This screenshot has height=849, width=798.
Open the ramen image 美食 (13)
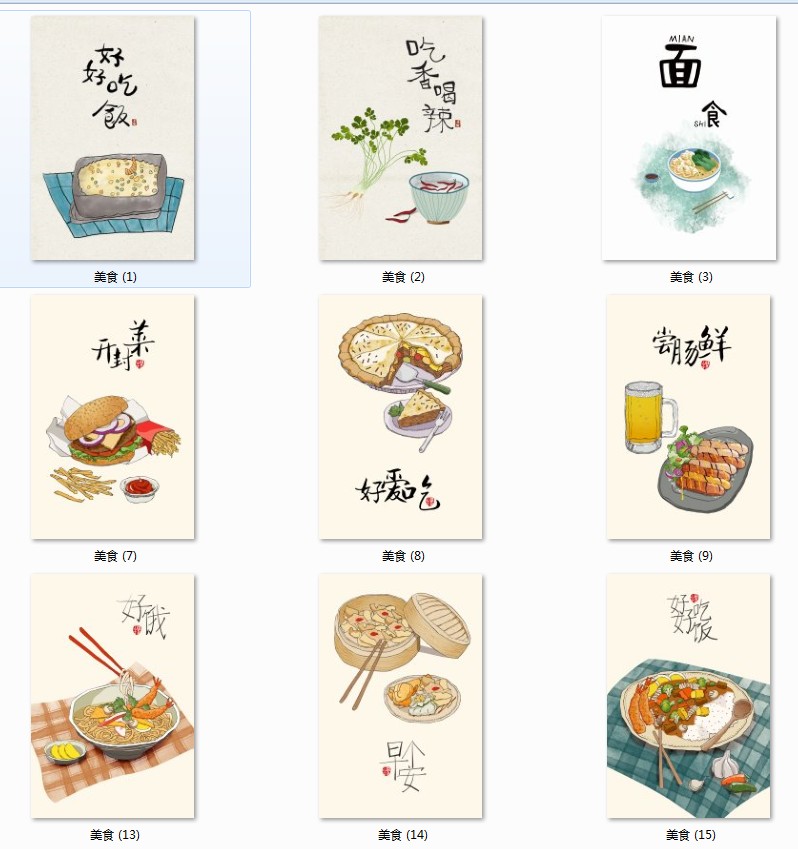112,696
